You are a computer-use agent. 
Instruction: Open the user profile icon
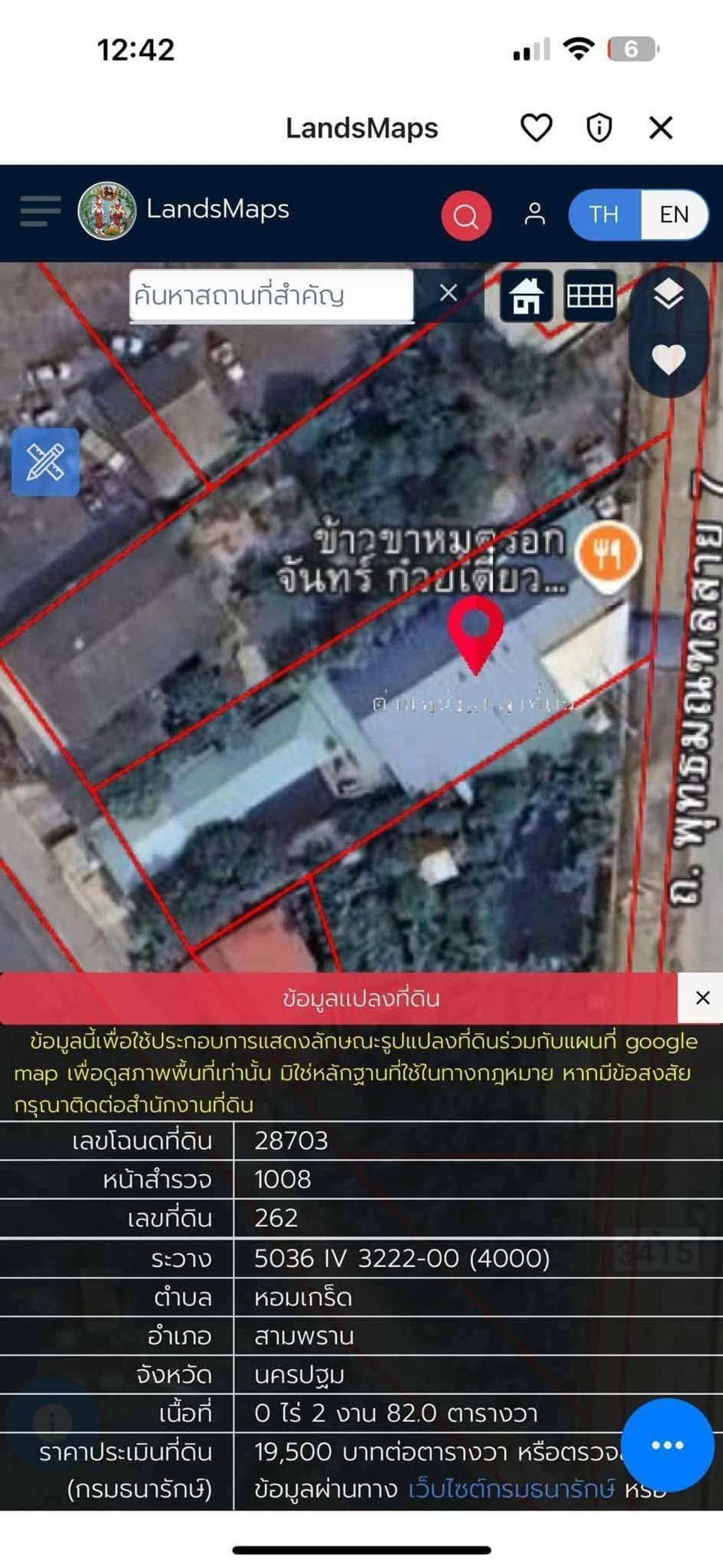coord(534,213)
